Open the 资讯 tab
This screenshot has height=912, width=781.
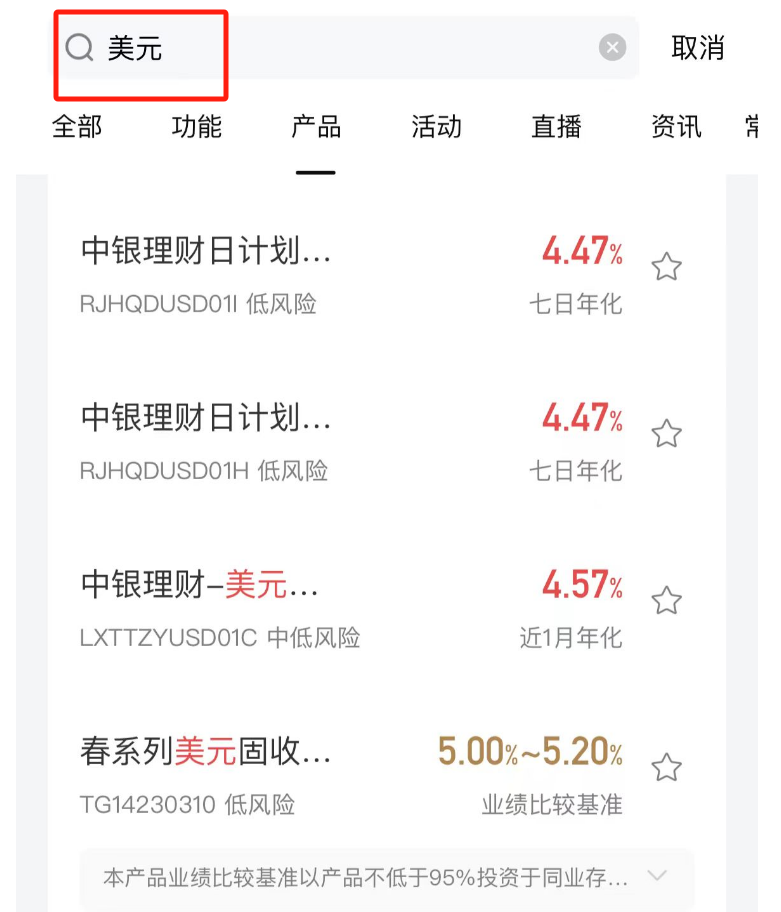676,126
